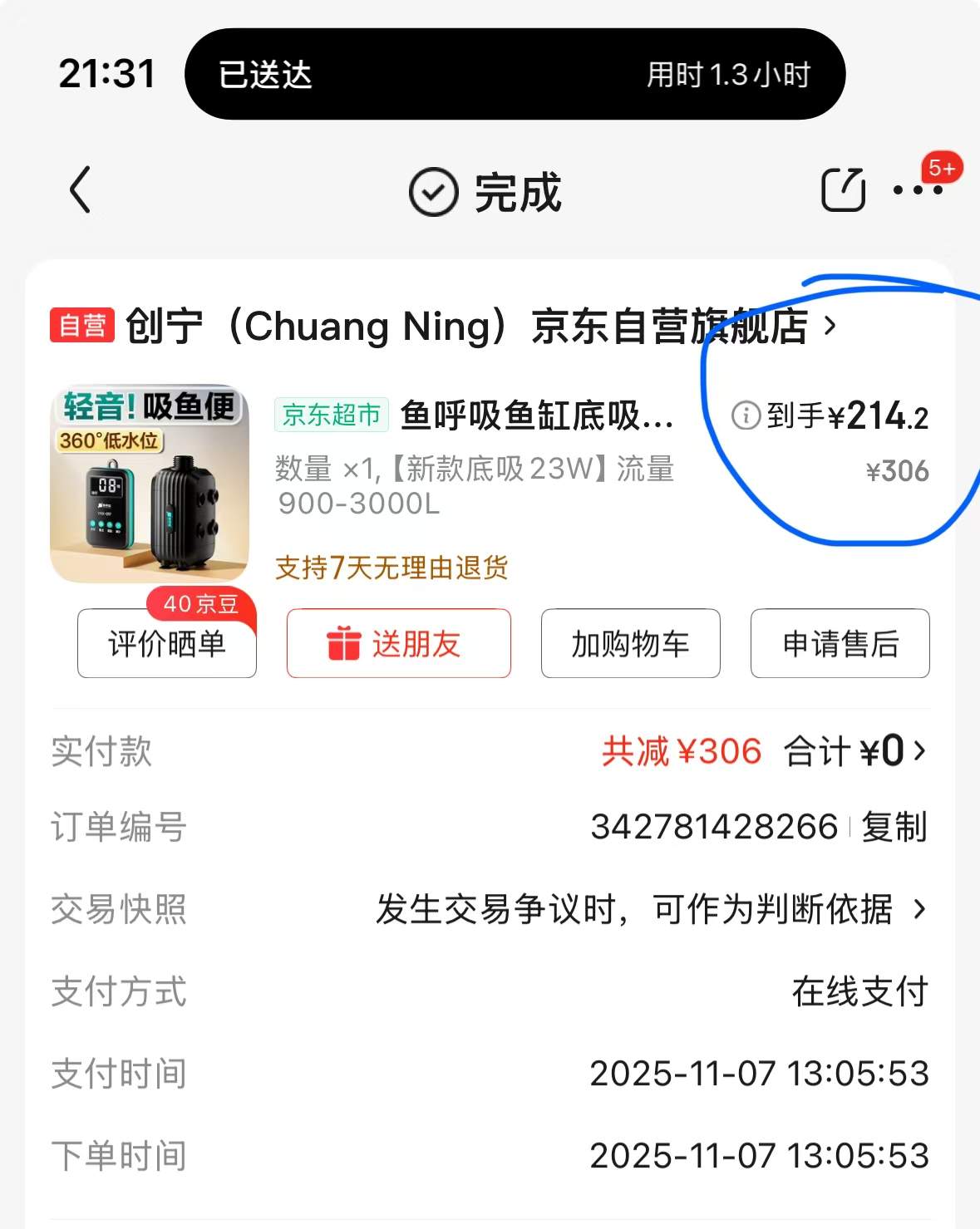Screen dimensions: 980x1229
Task: Copy the order number with 复制
Action: point(894,827)
